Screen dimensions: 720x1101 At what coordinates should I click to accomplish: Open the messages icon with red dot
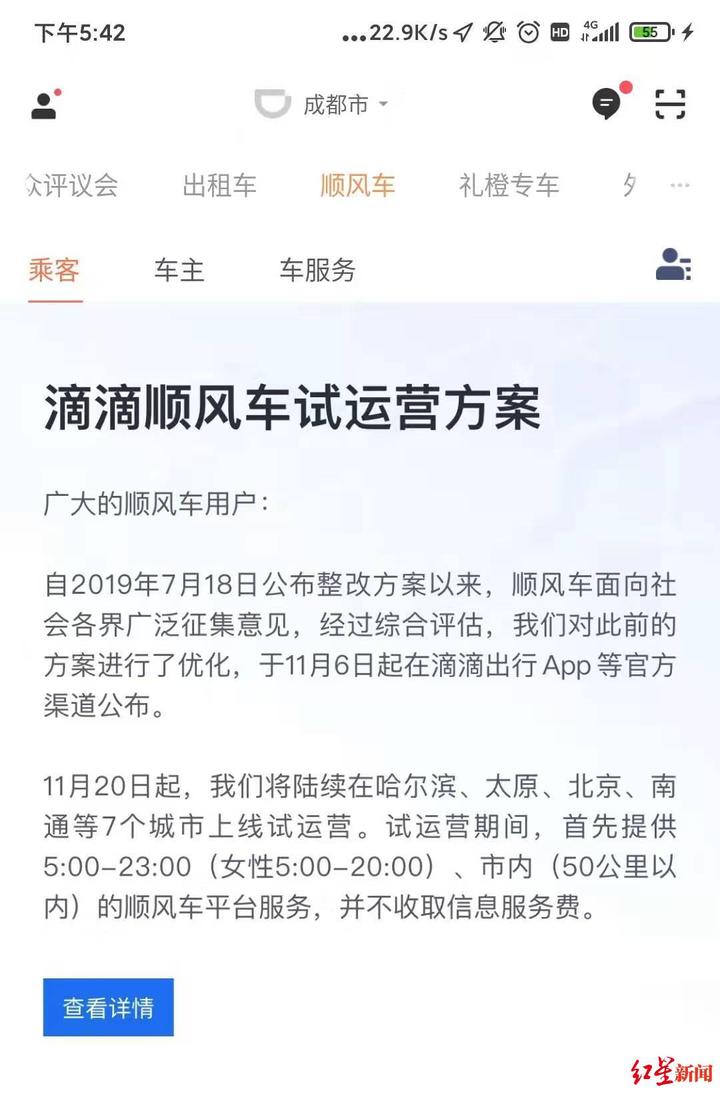(607, 104)
